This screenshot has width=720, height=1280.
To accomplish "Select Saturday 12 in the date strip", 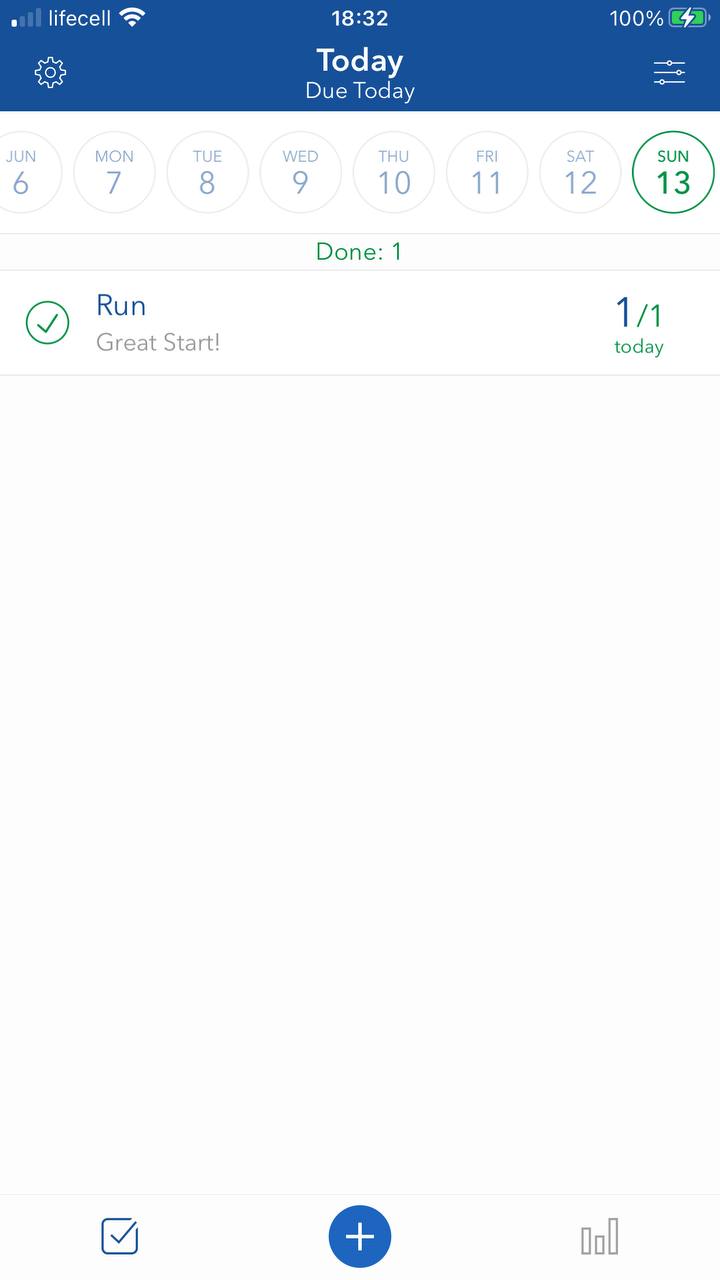I will 580,173.
